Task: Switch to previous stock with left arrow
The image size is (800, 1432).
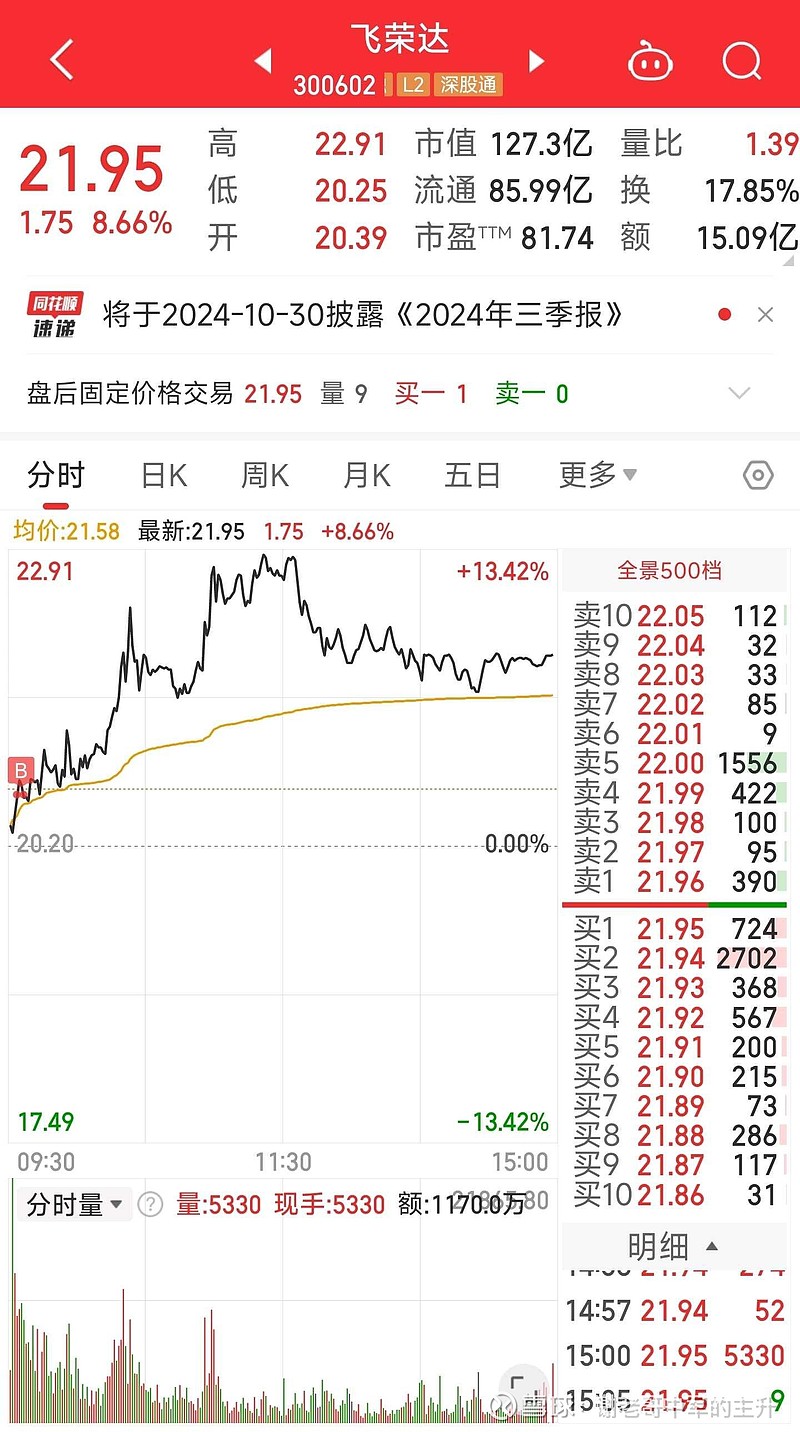Action: coord(263,60)
